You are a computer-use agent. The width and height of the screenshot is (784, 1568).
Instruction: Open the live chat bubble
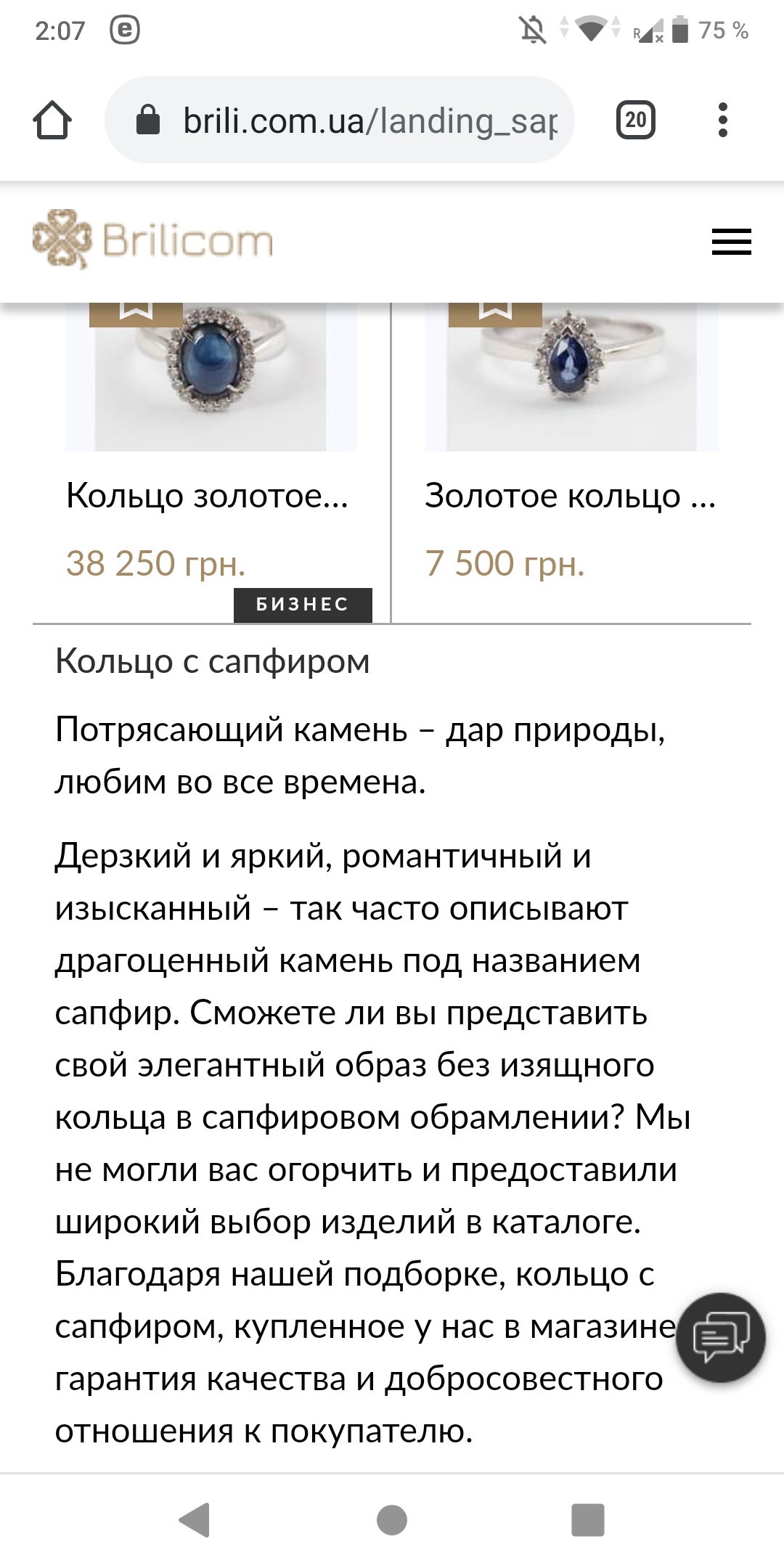coord(720,1337)
